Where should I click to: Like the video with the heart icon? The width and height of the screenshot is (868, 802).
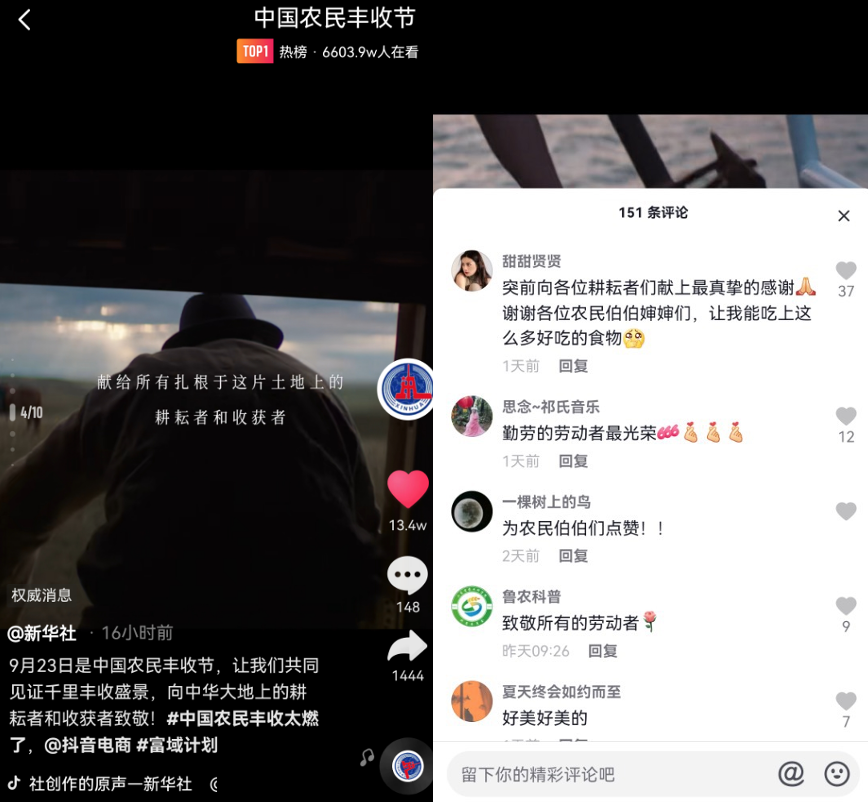point(407,490)
